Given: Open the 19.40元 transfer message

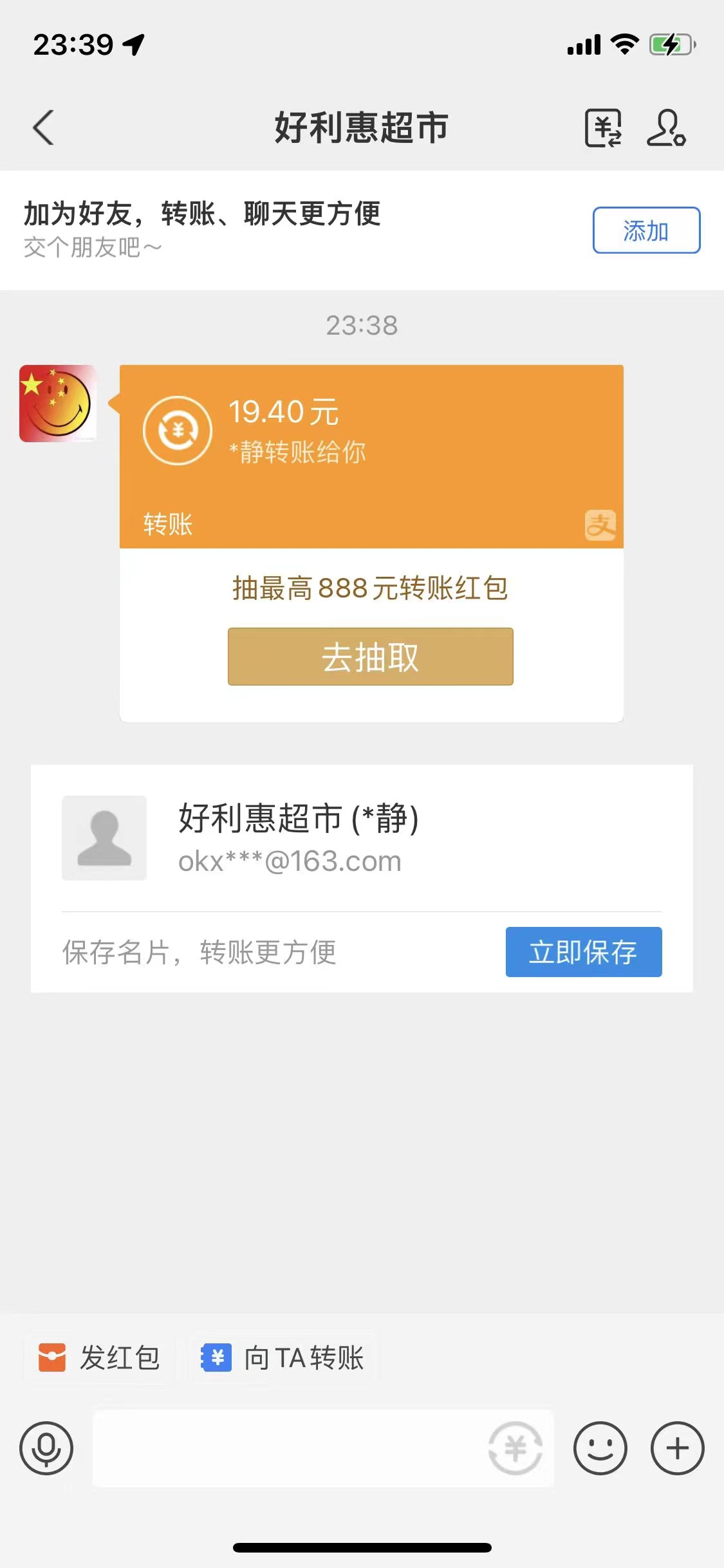Looking at the screenshot, I should [371, 456].
